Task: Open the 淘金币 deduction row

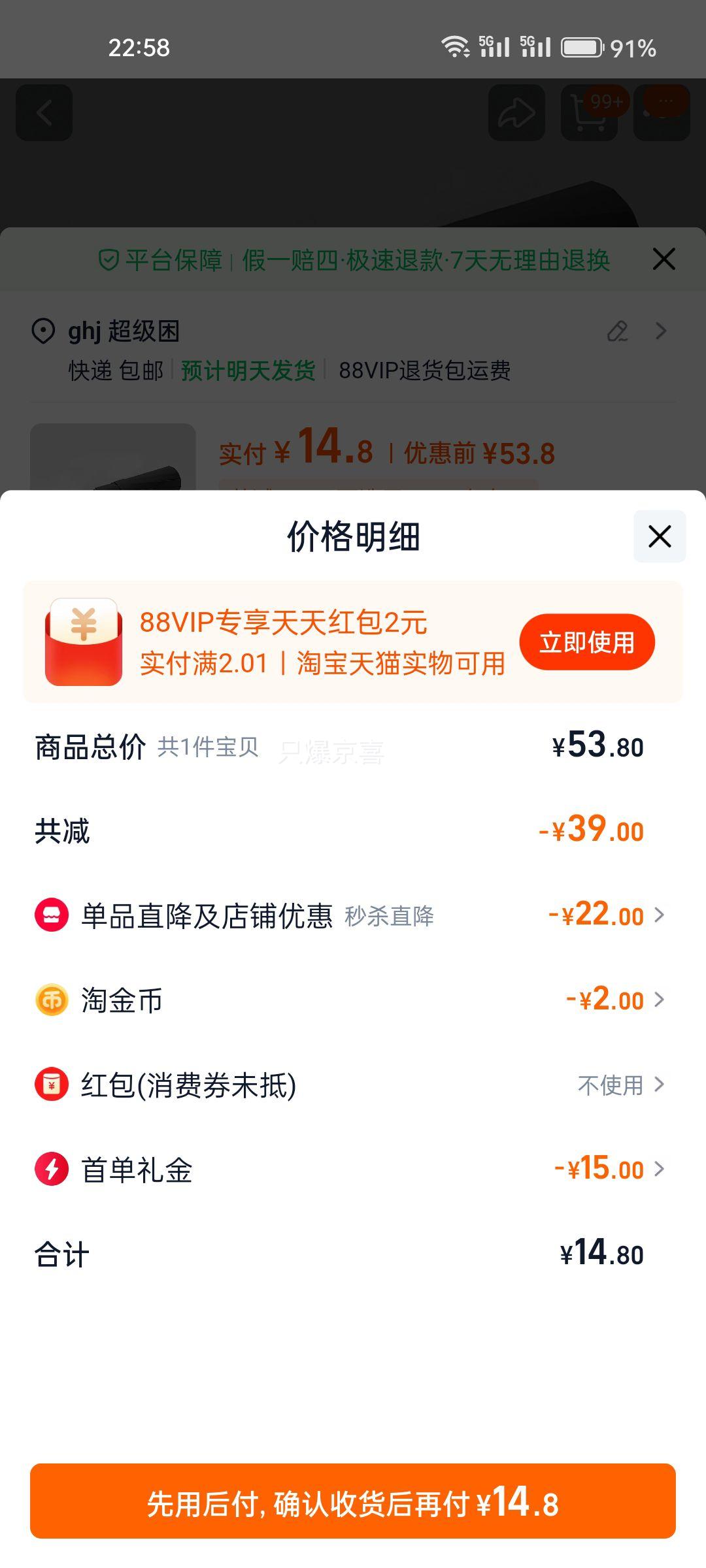Action: click(350, 1000)
